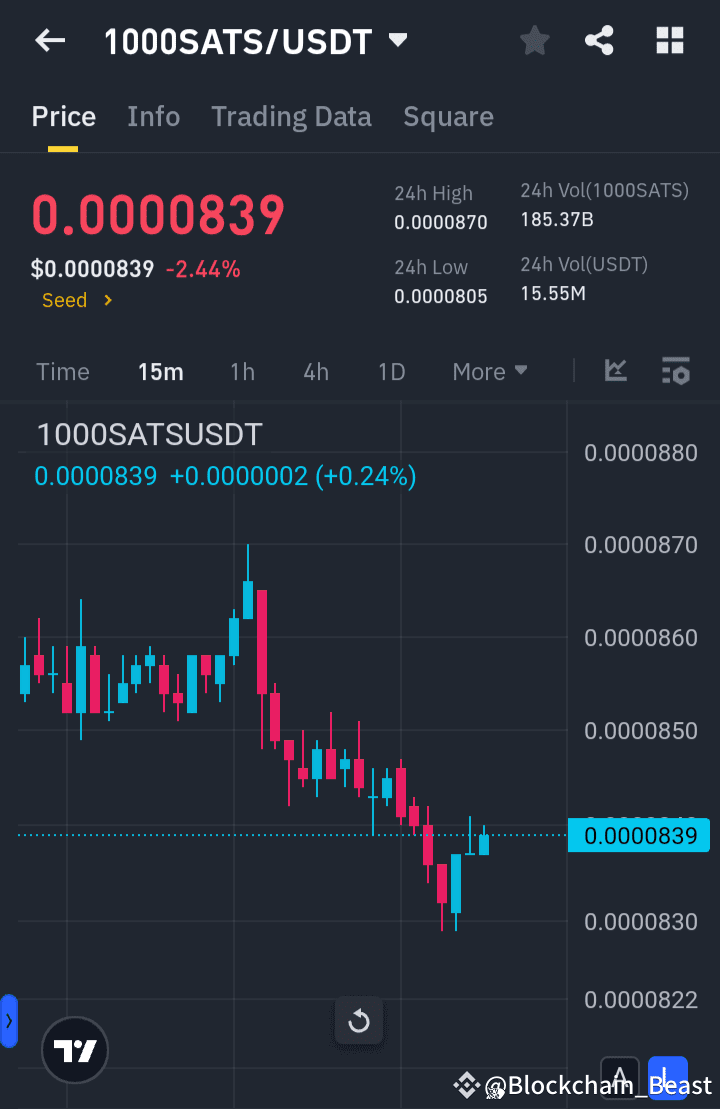
Task: Select the chart style icon
Action: click(x=615, y=371)
